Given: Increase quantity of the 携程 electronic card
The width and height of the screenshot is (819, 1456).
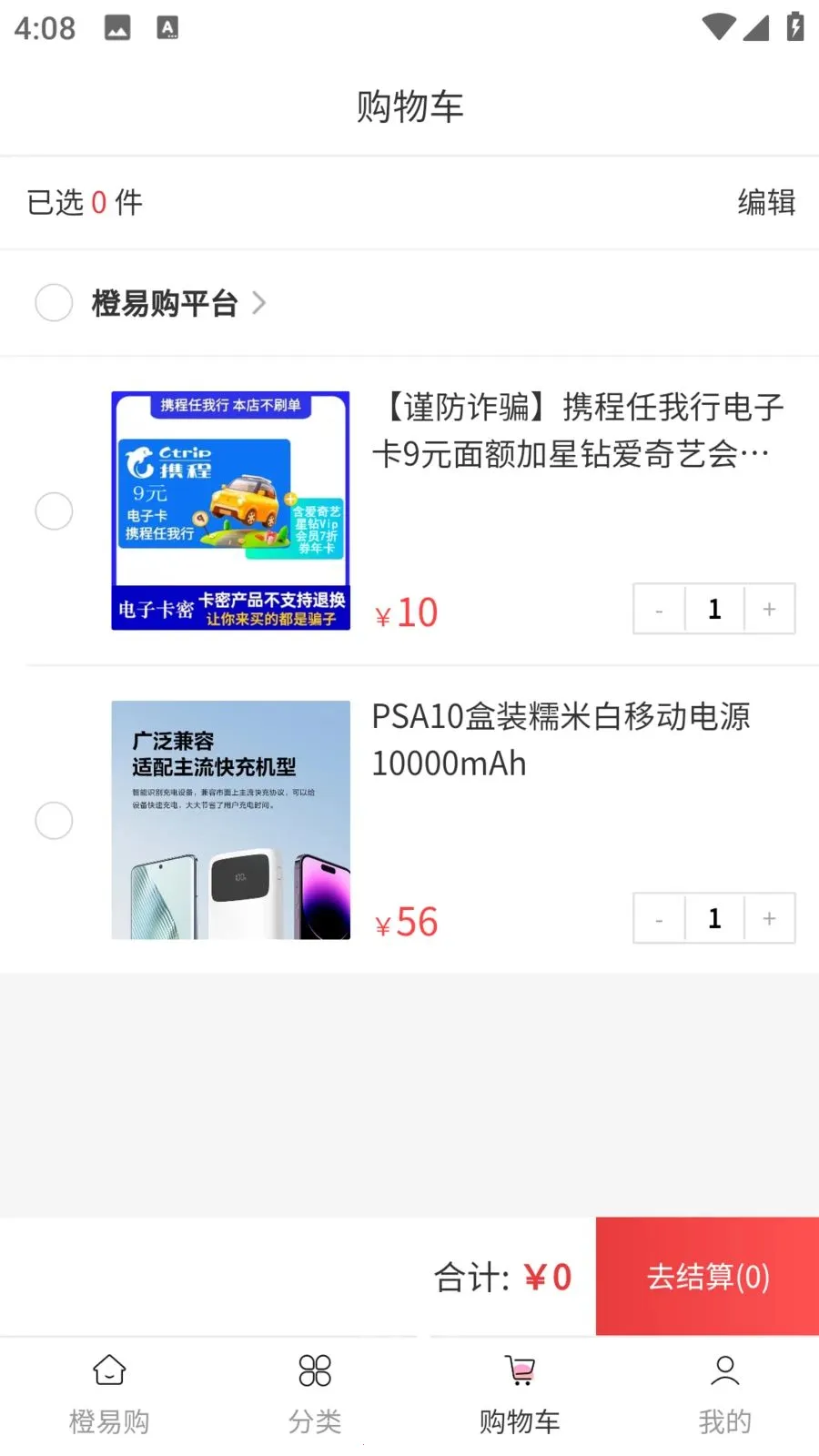Looking at the screenshot, I should [x=769, y=609].
